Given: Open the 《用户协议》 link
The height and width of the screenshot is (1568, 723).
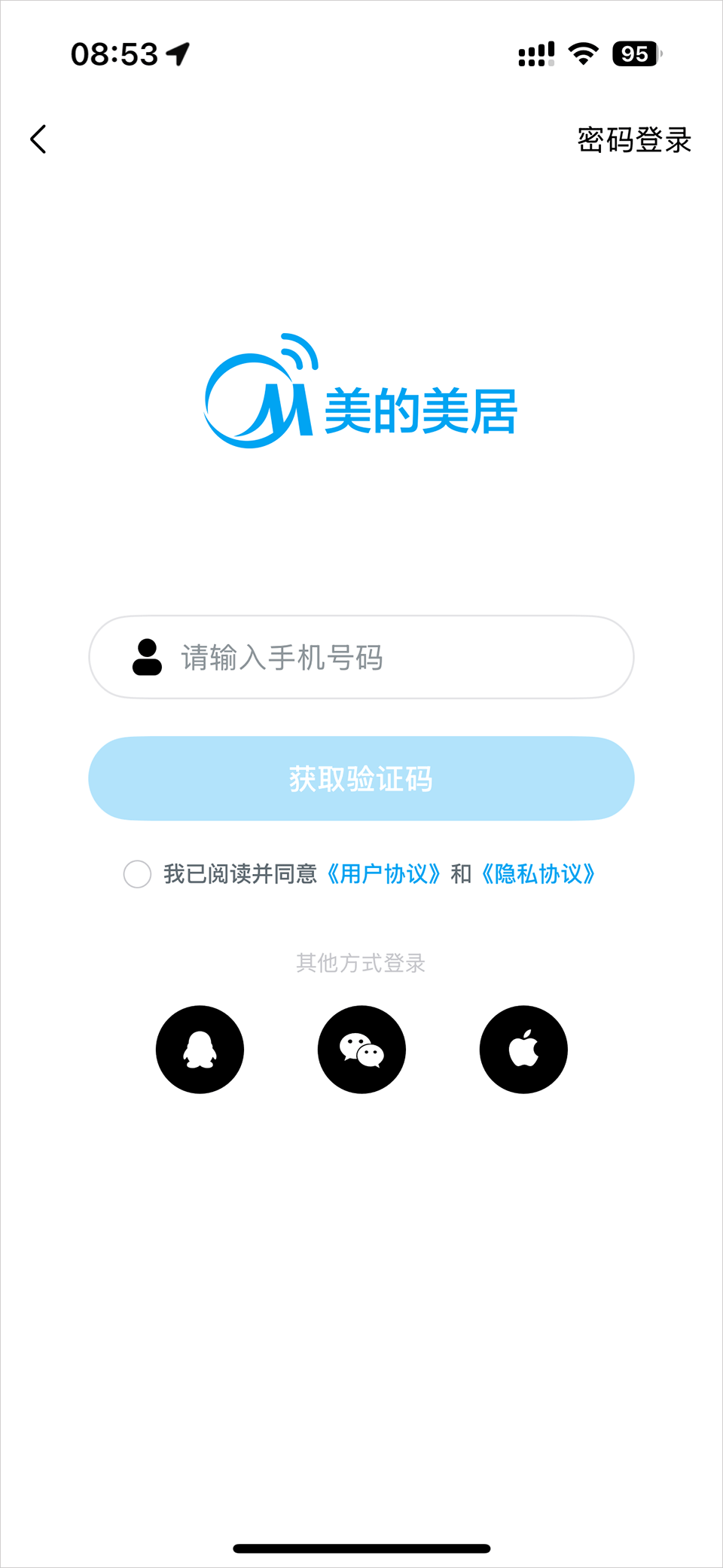Looking at the screenshot, I should pyautogui.click(x=383, y=874).
